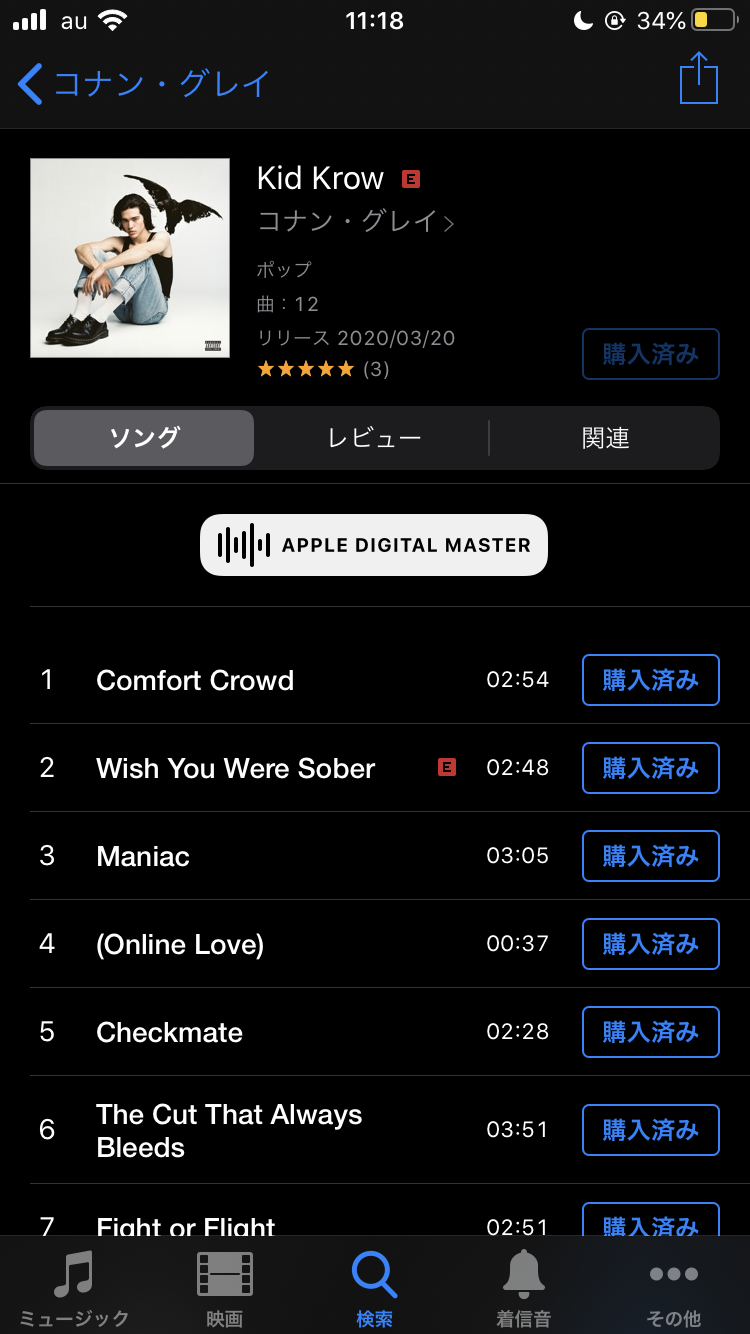Open artist link コナン・グレイ under album title
Viewport: 750px width, 1334px height.
(355, 221)
